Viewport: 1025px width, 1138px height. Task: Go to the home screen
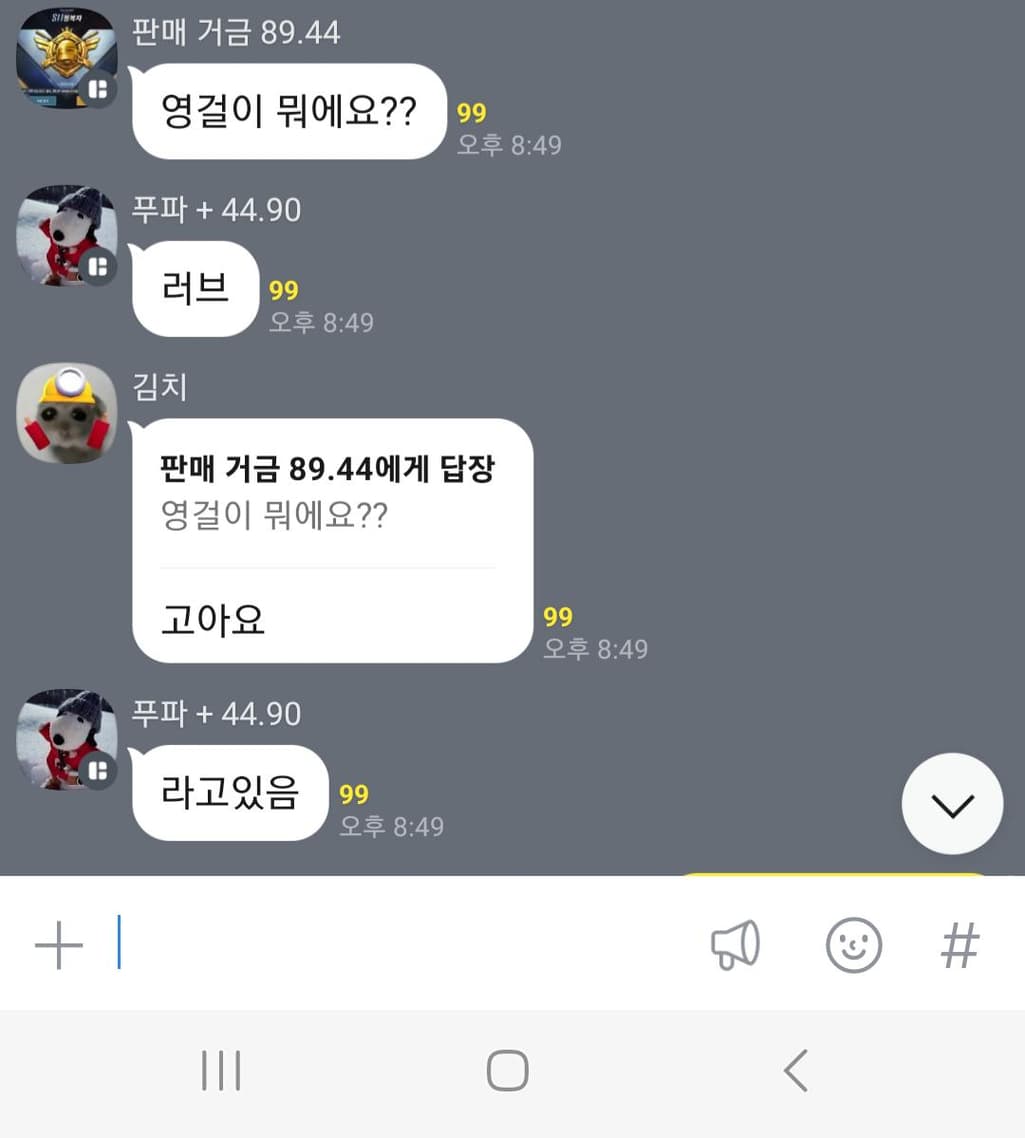tap(507, 1071)
